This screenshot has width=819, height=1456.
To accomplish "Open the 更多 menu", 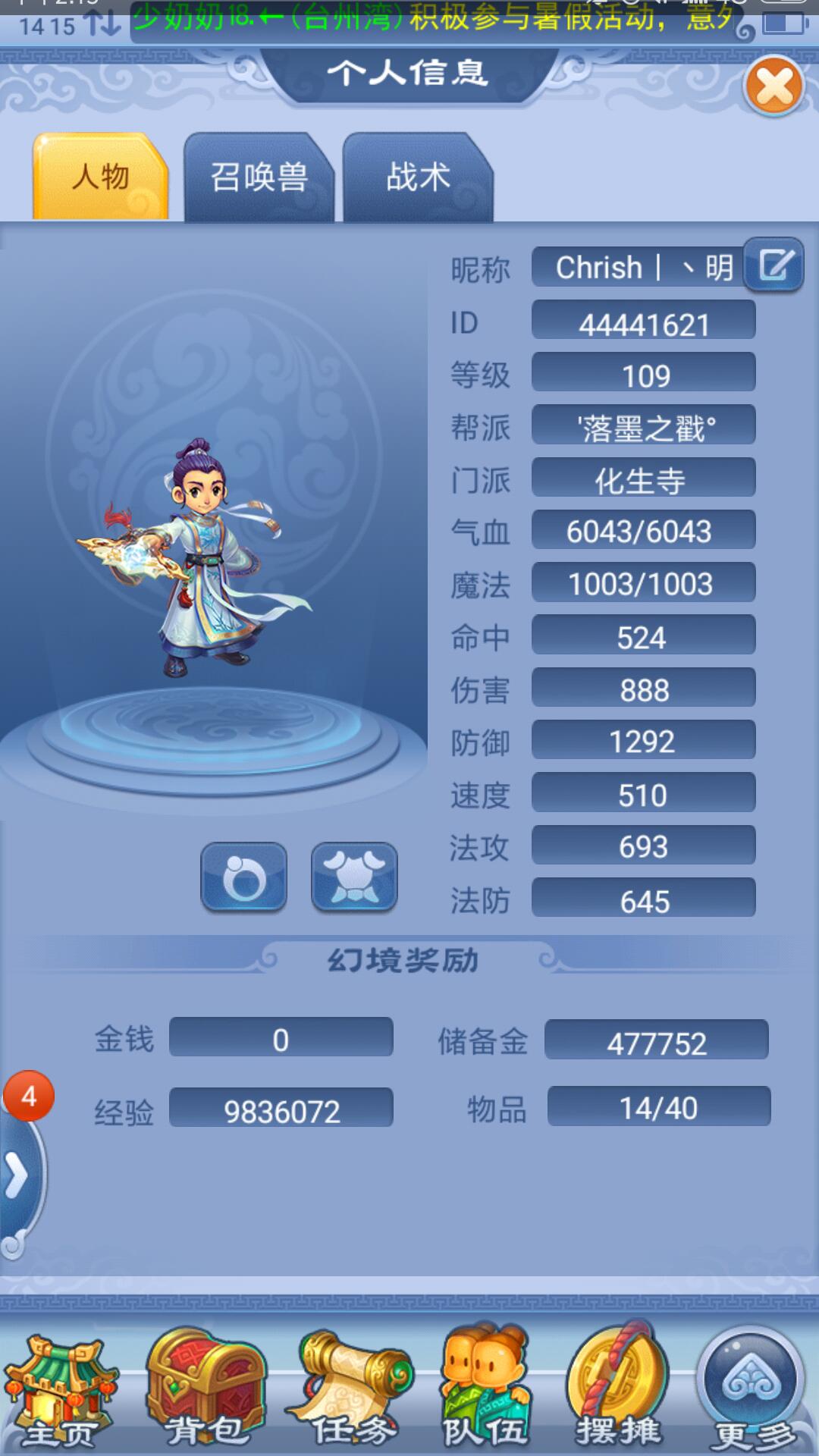I will pyautogui.click(x=751, y=1392).
